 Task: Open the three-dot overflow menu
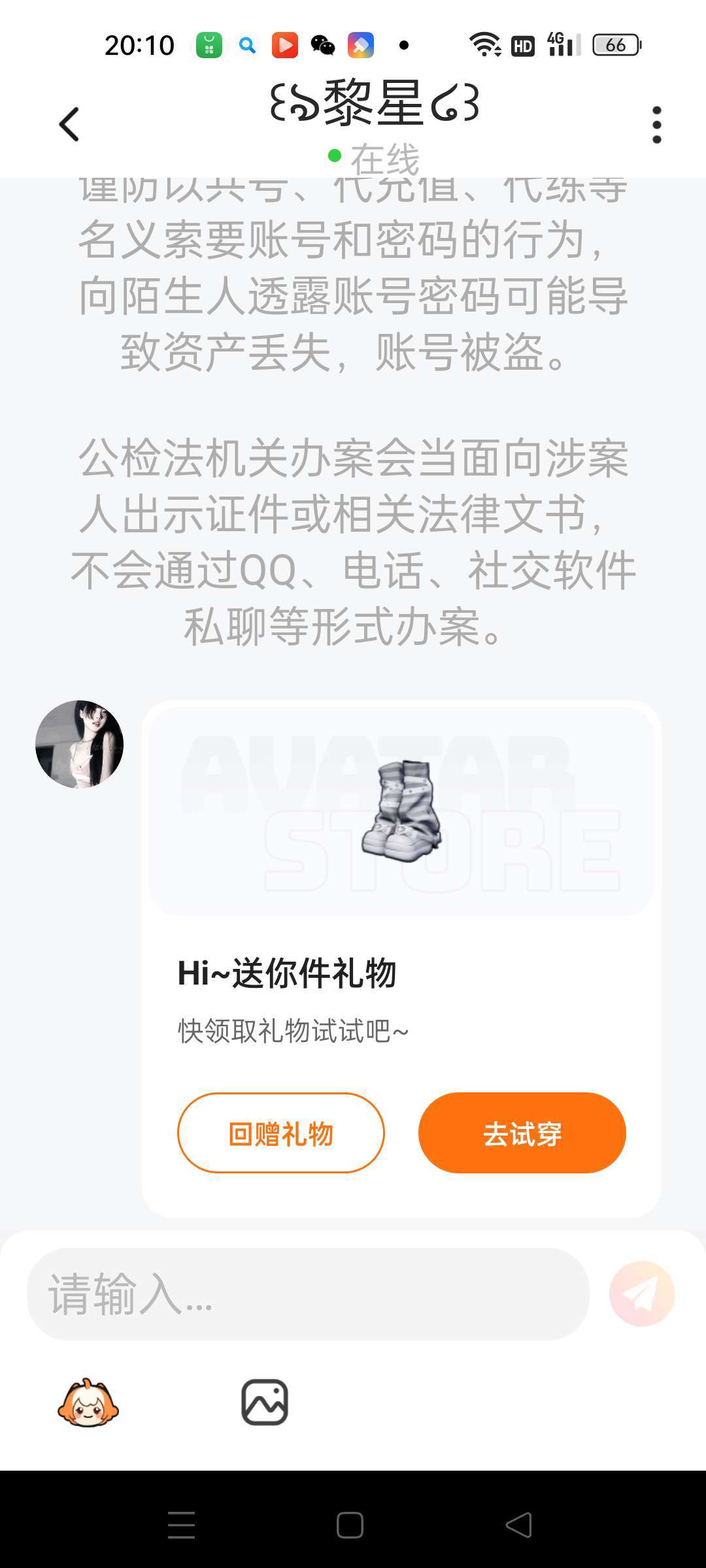656,124
